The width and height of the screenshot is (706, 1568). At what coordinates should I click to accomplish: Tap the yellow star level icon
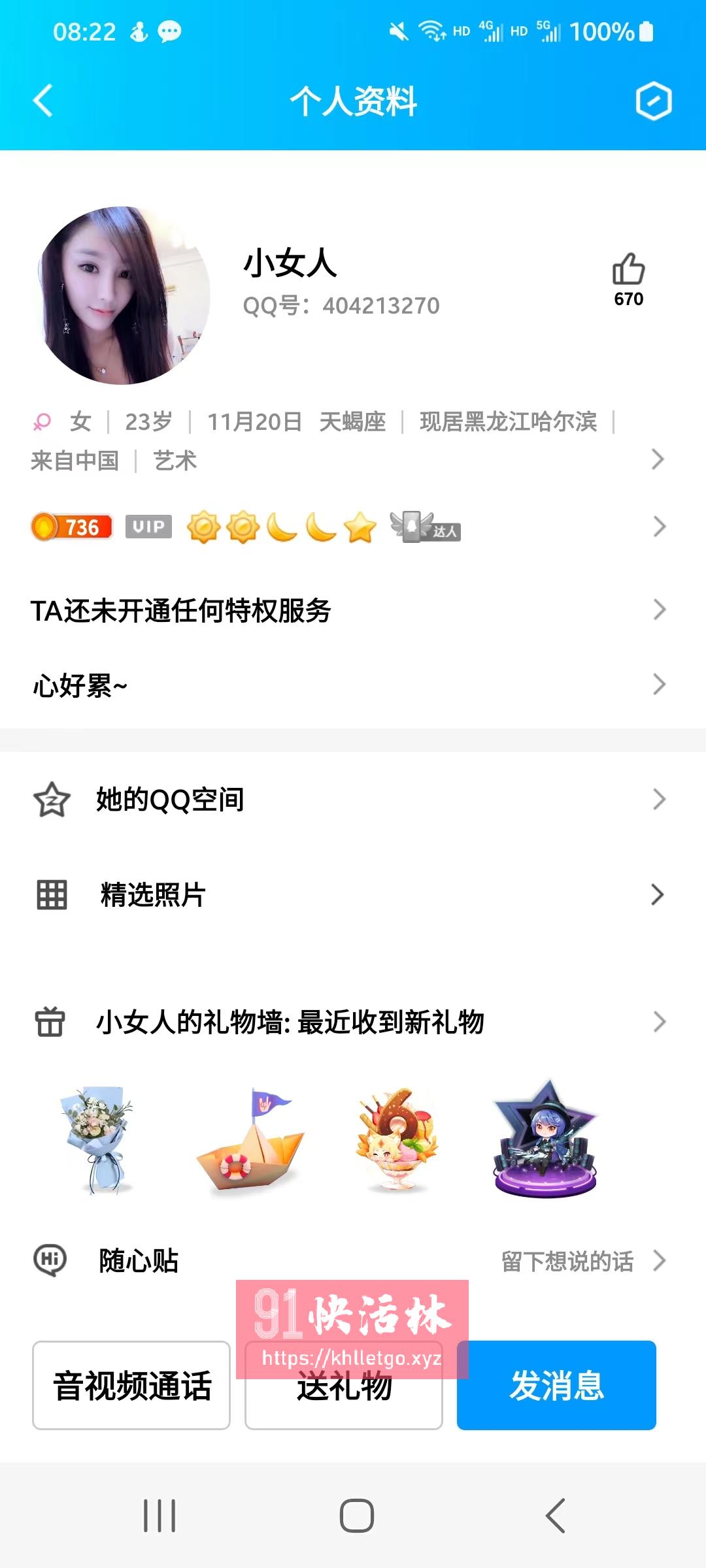click(361, 527)
